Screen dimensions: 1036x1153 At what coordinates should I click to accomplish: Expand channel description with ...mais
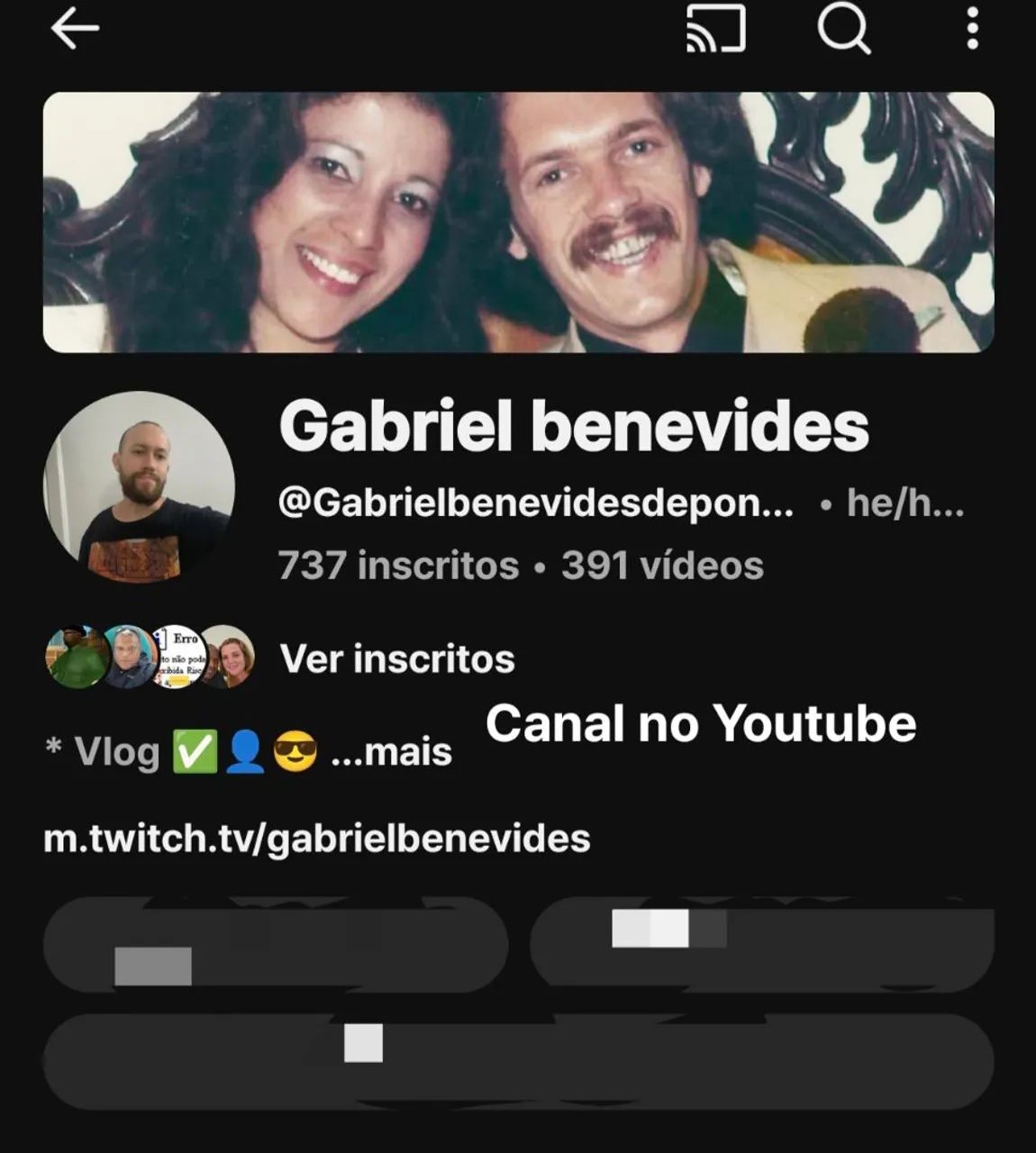pos(392,752)
